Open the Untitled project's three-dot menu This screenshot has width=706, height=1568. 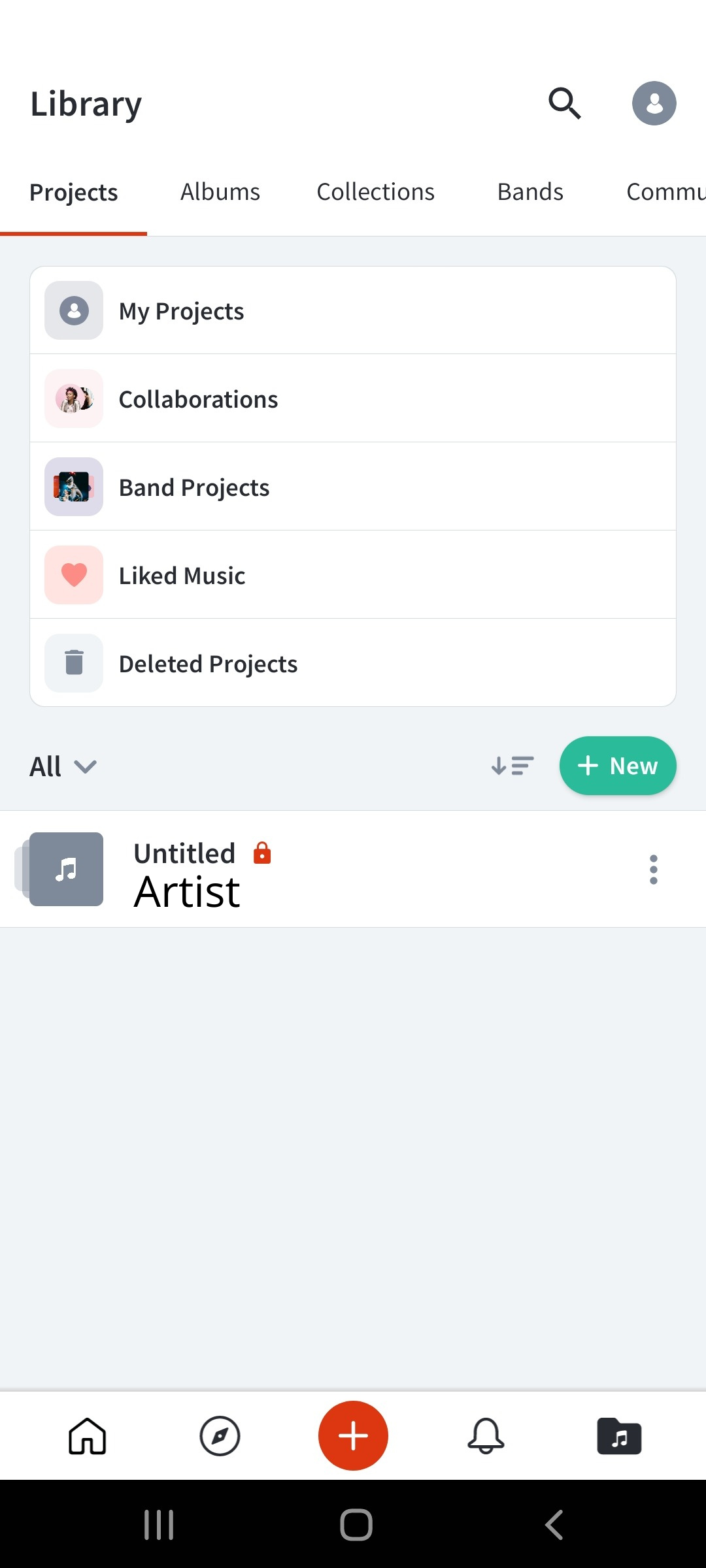(654, 869)
